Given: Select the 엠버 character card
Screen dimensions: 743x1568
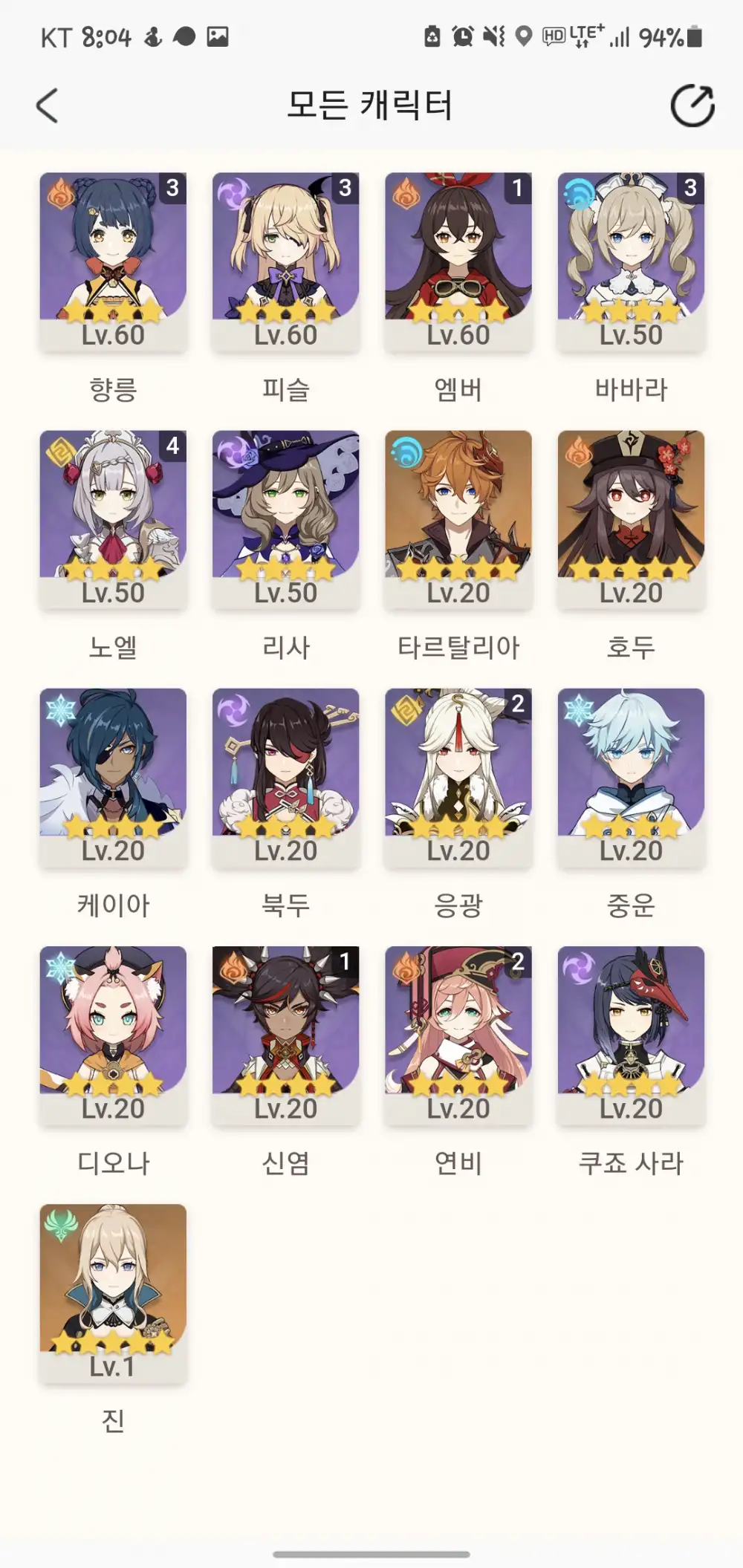Looking at the screenshot, I should 458,261.
